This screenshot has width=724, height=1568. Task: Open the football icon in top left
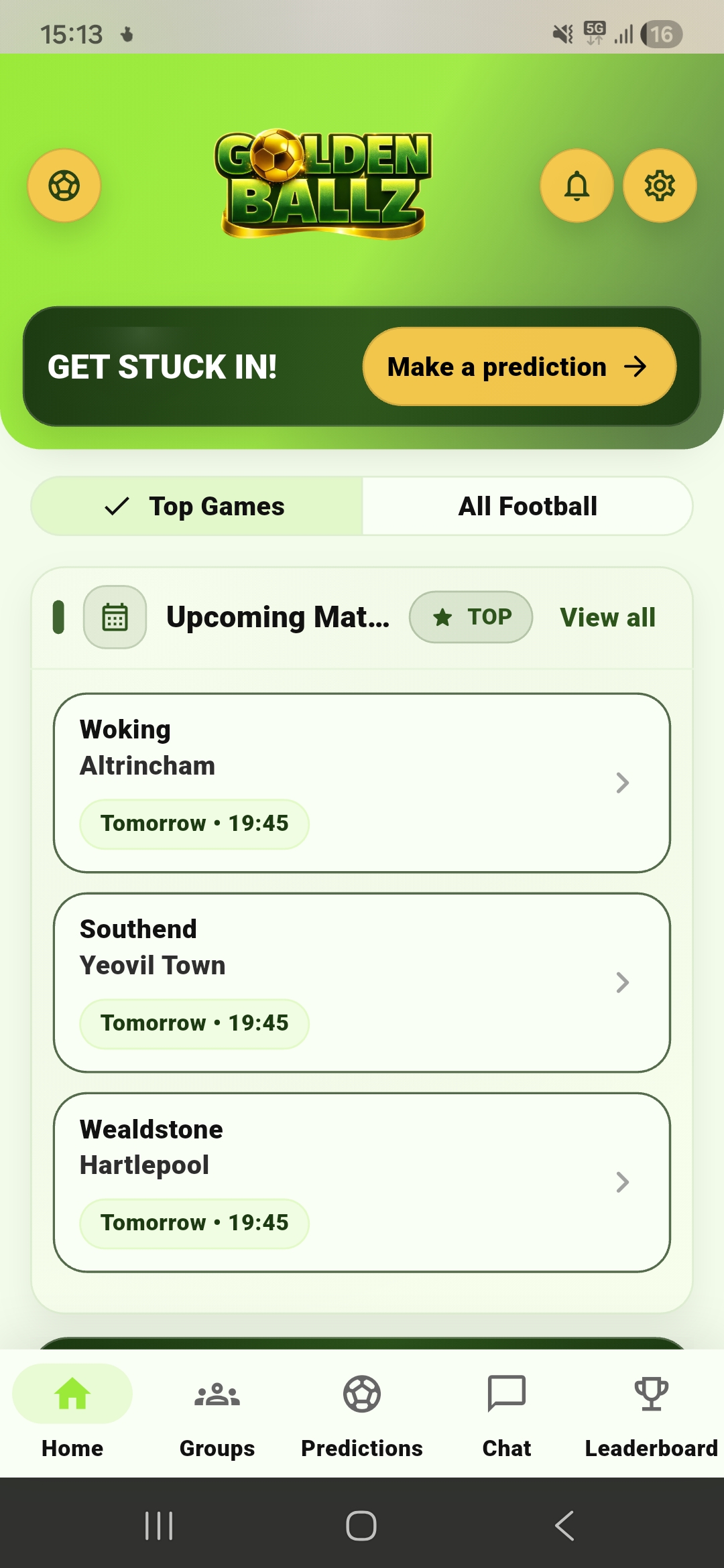pyautogui.click(x=62, y=186)
